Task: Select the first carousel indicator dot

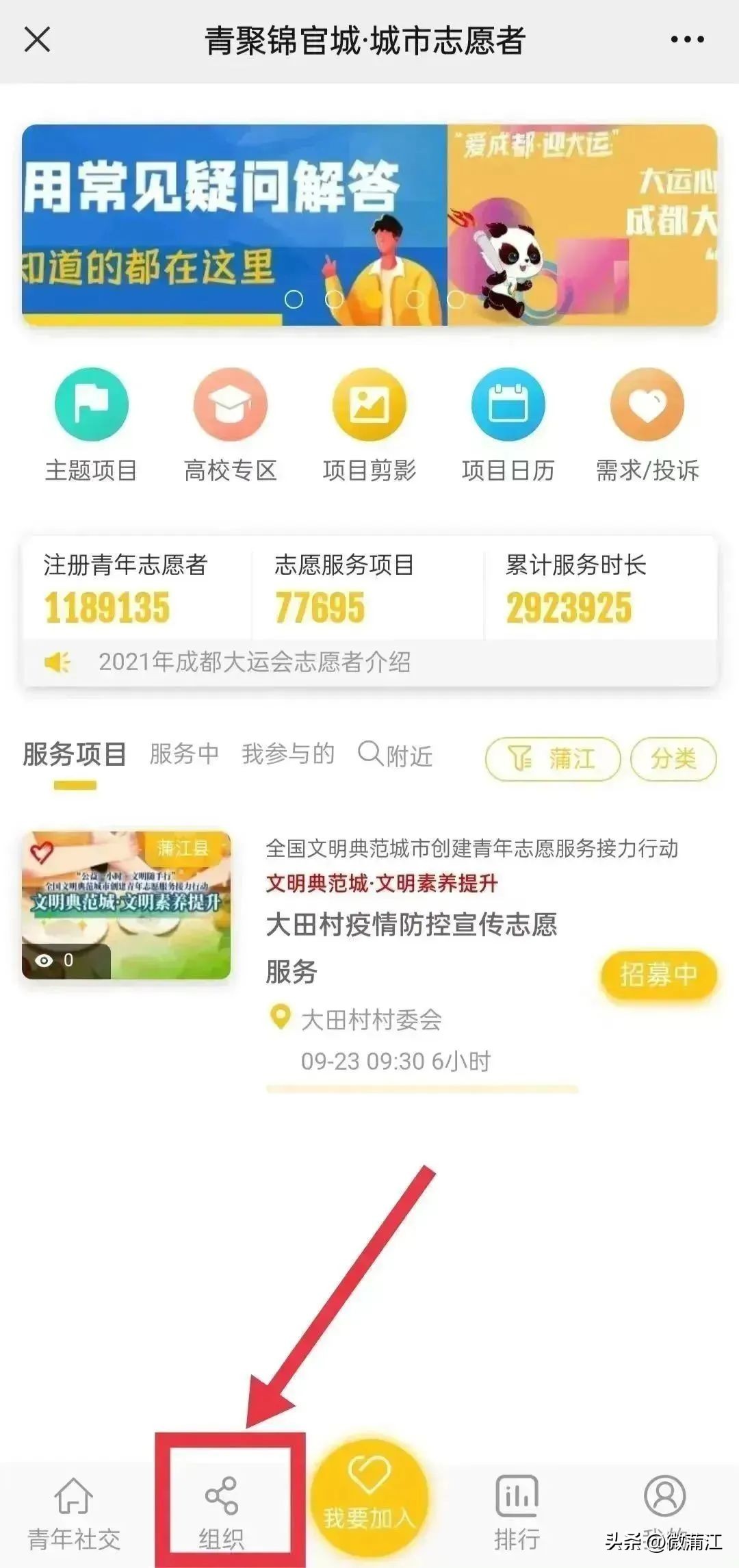Action: coord(295,298)
